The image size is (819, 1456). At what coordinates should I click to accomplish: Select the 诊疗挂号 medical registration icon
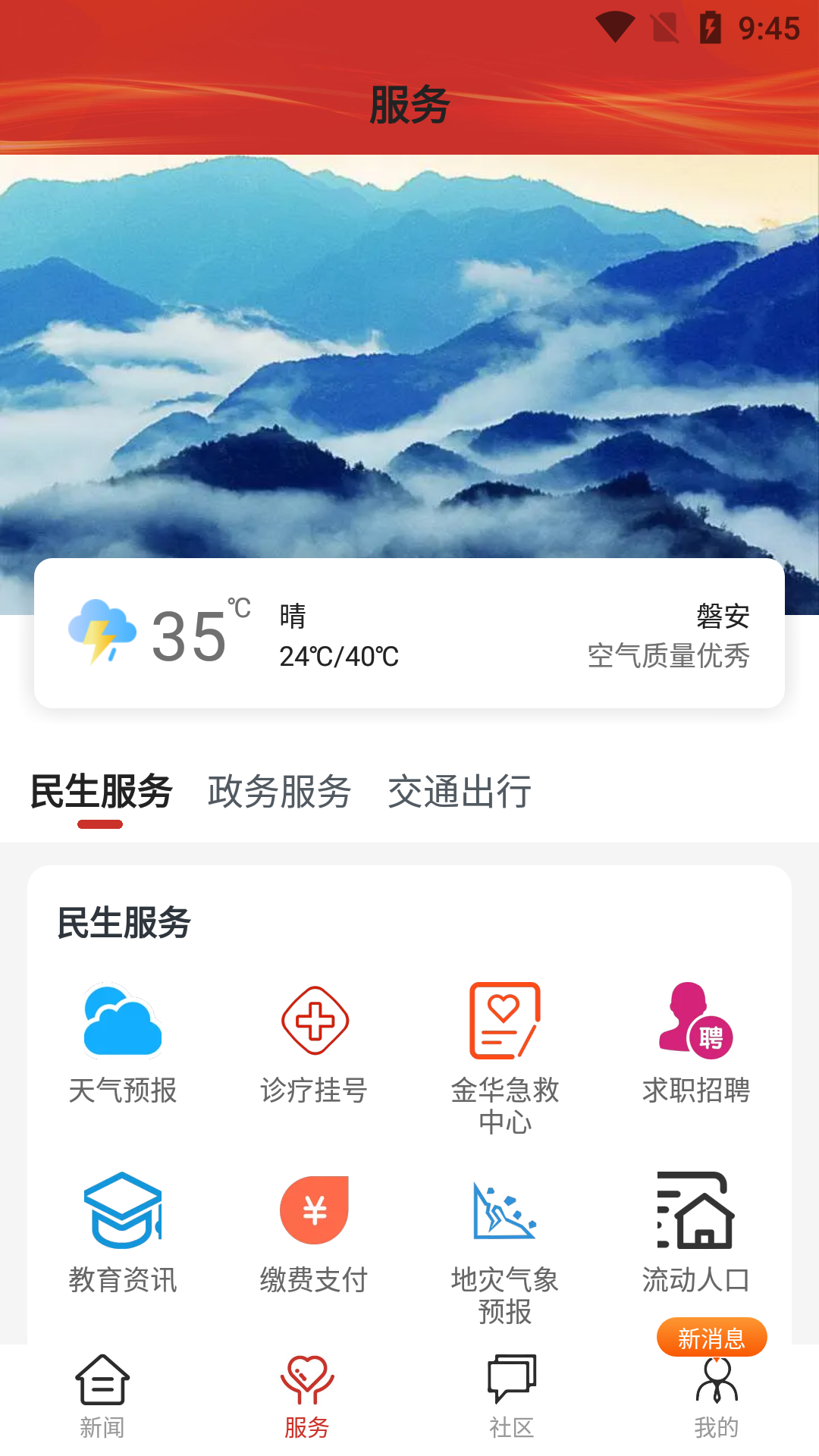[x=315, y=1039]
